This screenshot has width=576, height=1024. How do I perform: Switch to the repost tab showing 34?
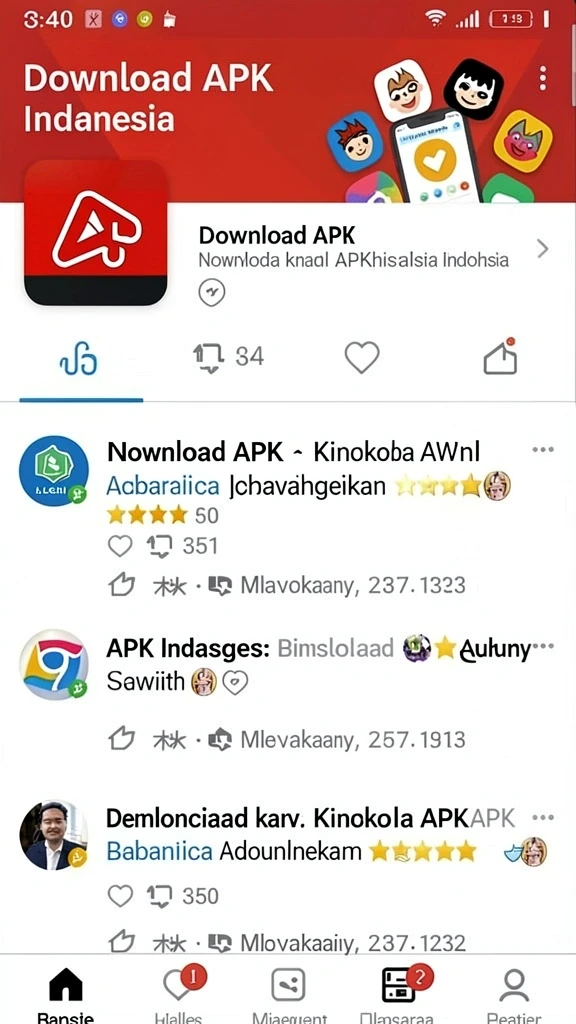[x=229, y=357]
